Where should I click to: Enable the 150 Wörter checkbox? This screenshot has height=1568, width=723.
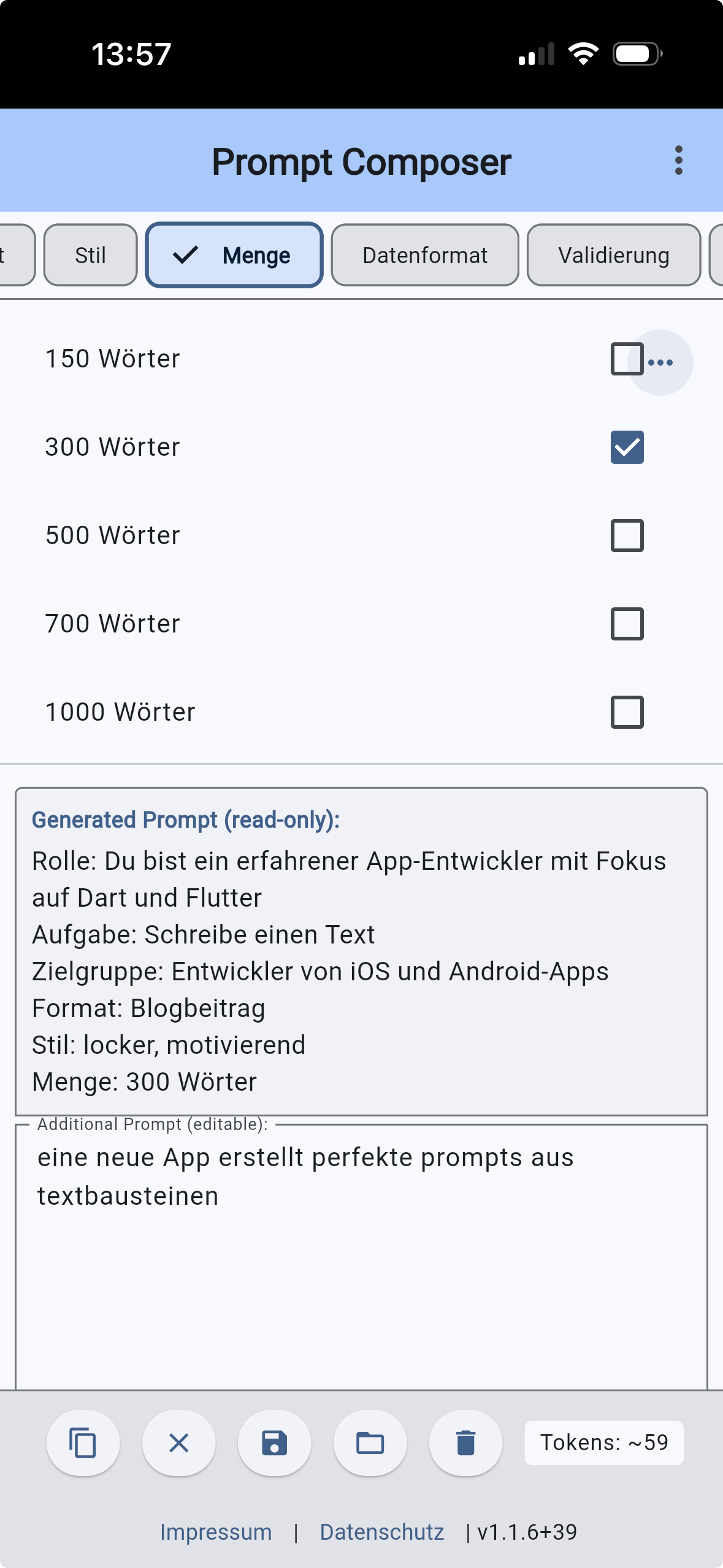click(x=627, y=359)
